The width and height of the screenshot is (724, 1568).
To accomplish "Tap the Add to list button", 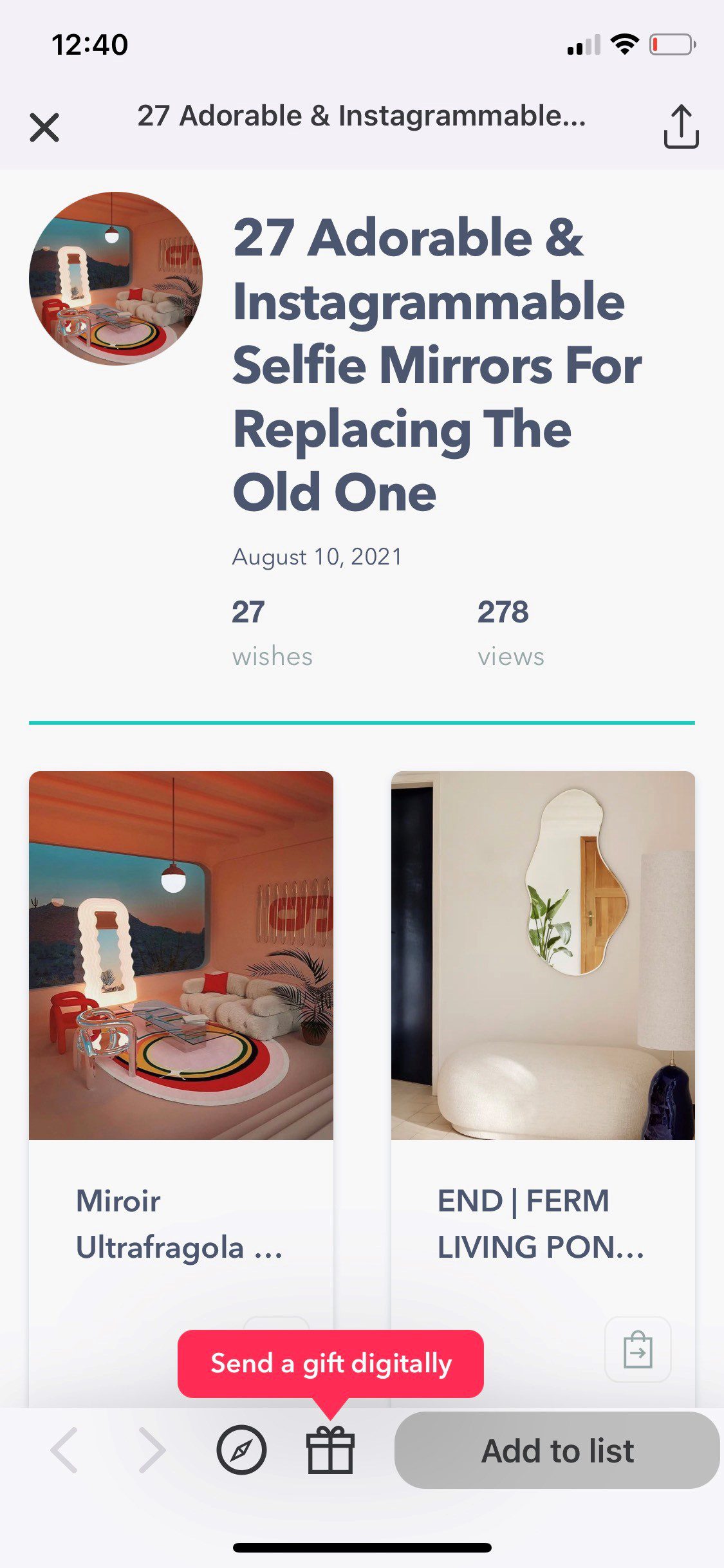I will point(557,1450).
